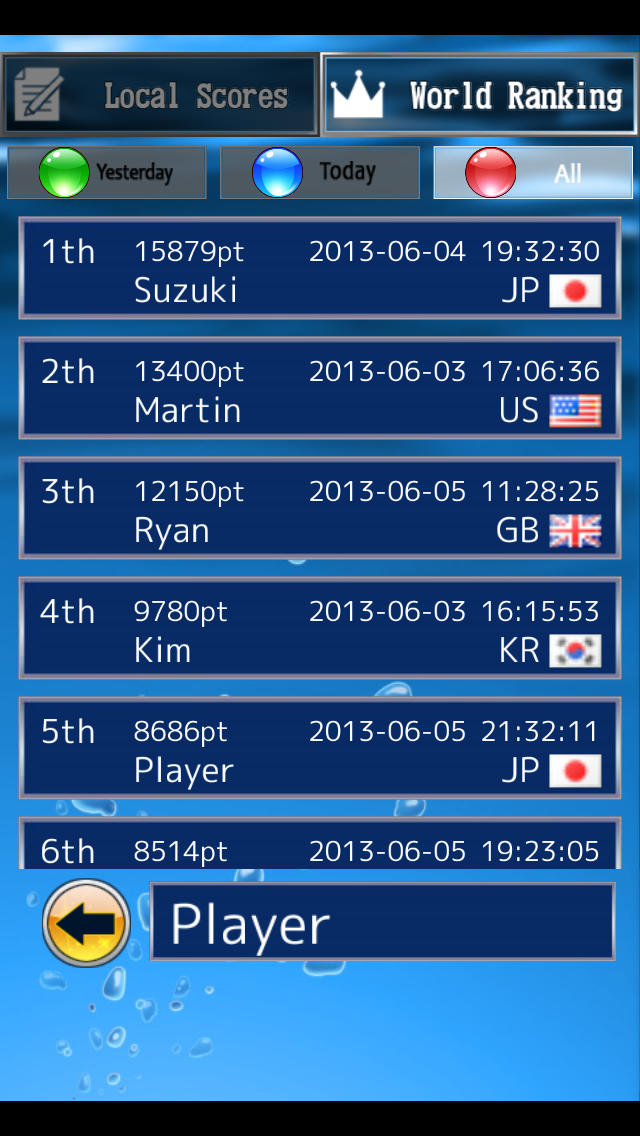
Task: Go back with the yellow arrow button
Action: click(x=86, y=922)
